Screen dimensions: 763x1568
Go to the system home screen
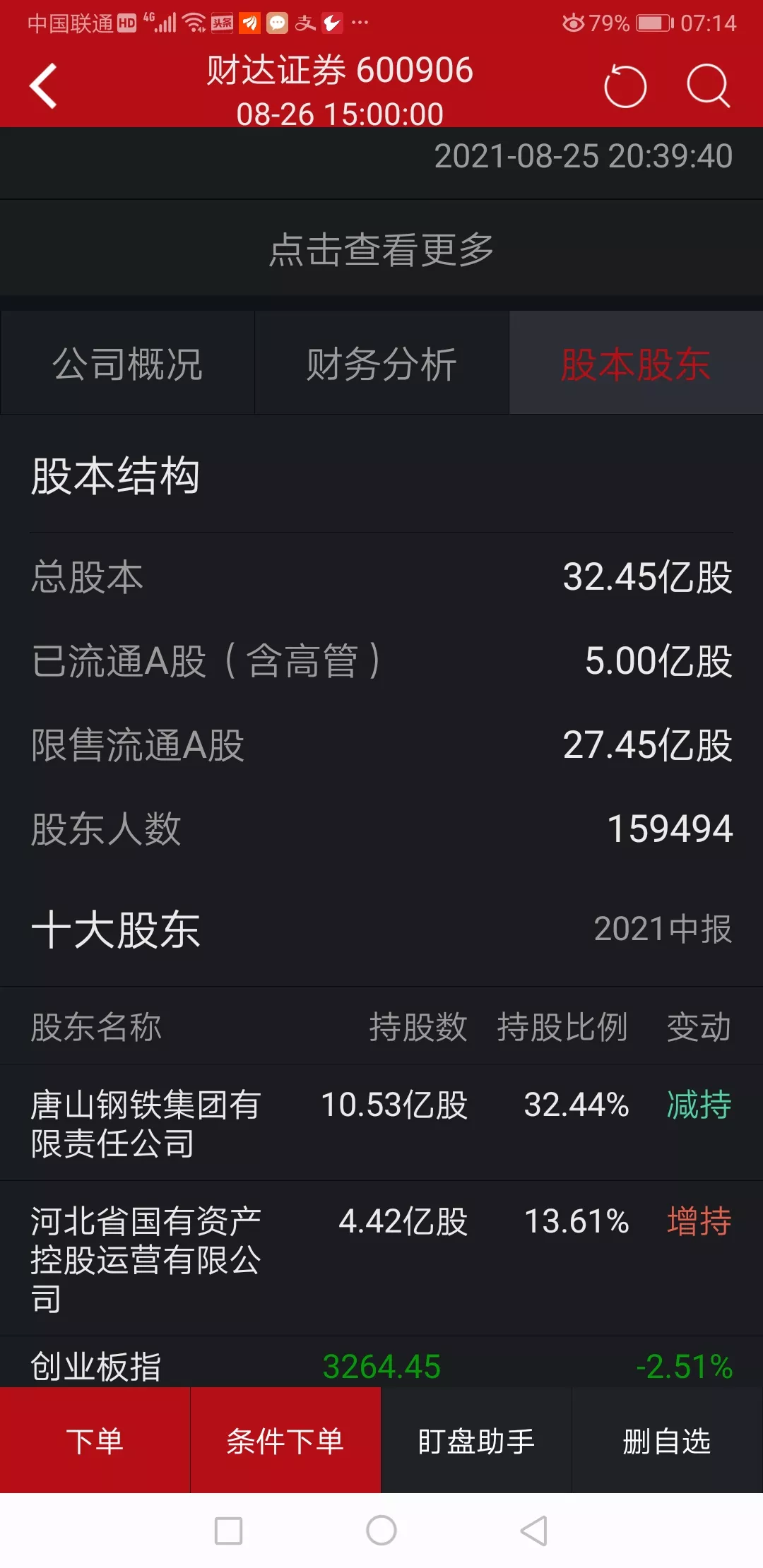[x=381, y=1531]
